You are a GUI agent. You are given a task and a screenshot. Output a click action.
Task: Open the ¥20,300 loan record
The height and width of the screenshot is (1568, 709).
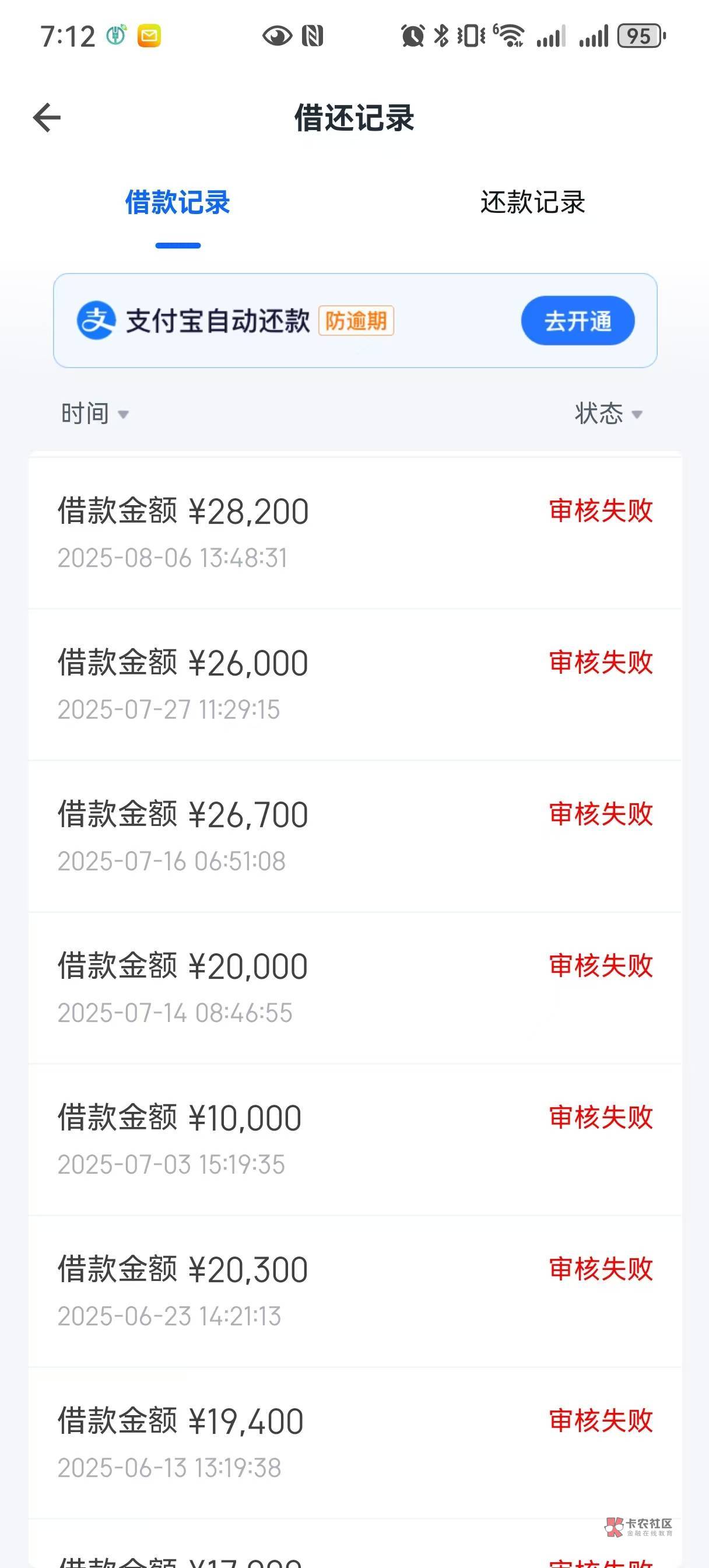355,1290
